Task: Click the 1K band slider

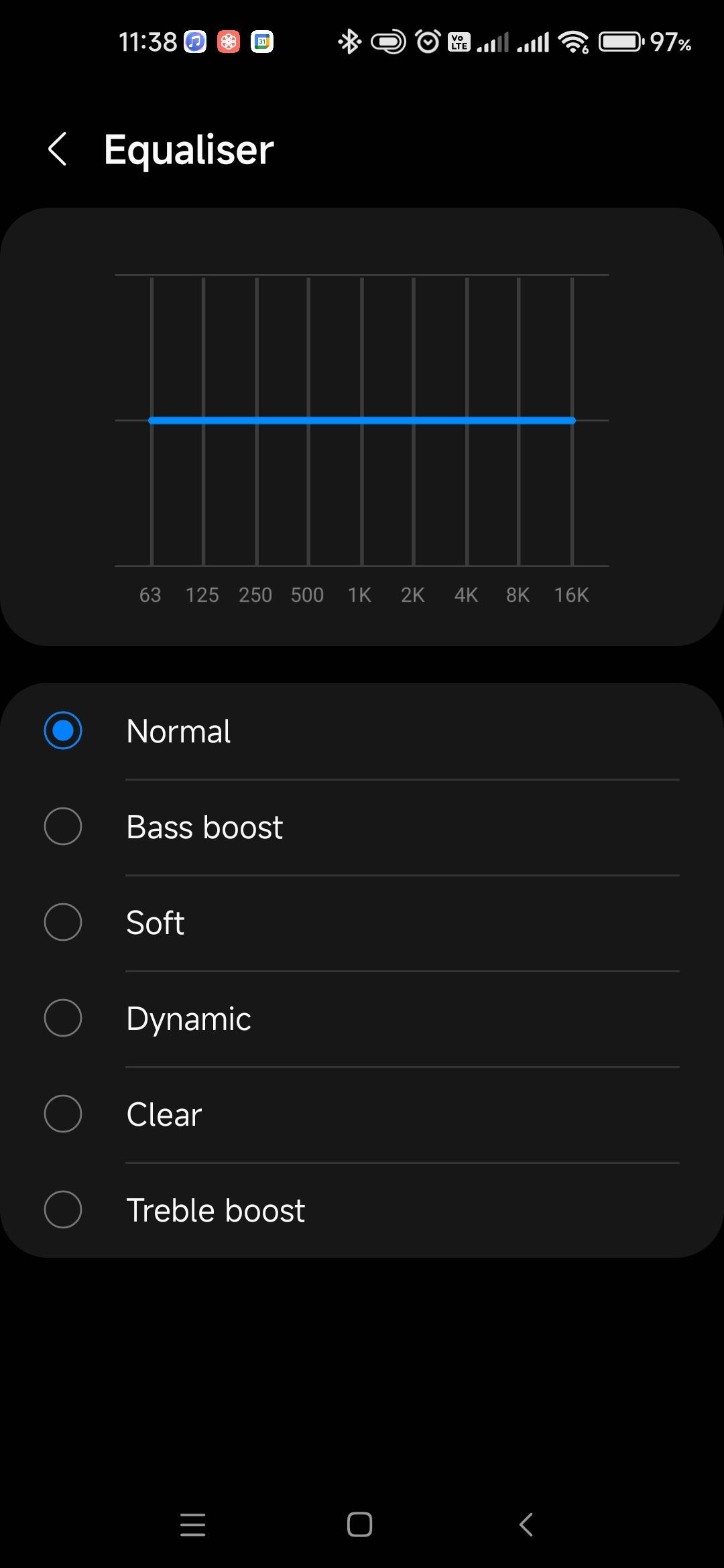Action: pos(360,420)
